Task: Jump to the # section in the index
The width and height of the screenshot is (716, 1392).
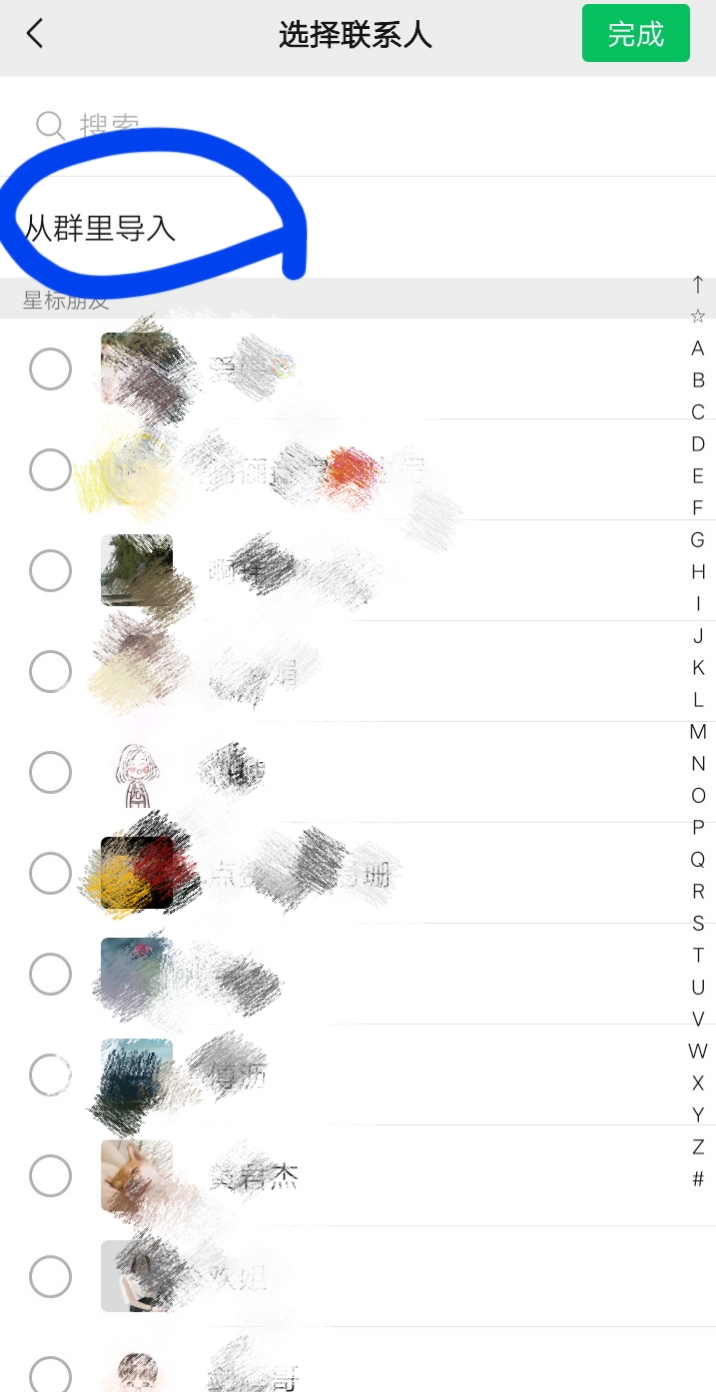Action: 698,1179
